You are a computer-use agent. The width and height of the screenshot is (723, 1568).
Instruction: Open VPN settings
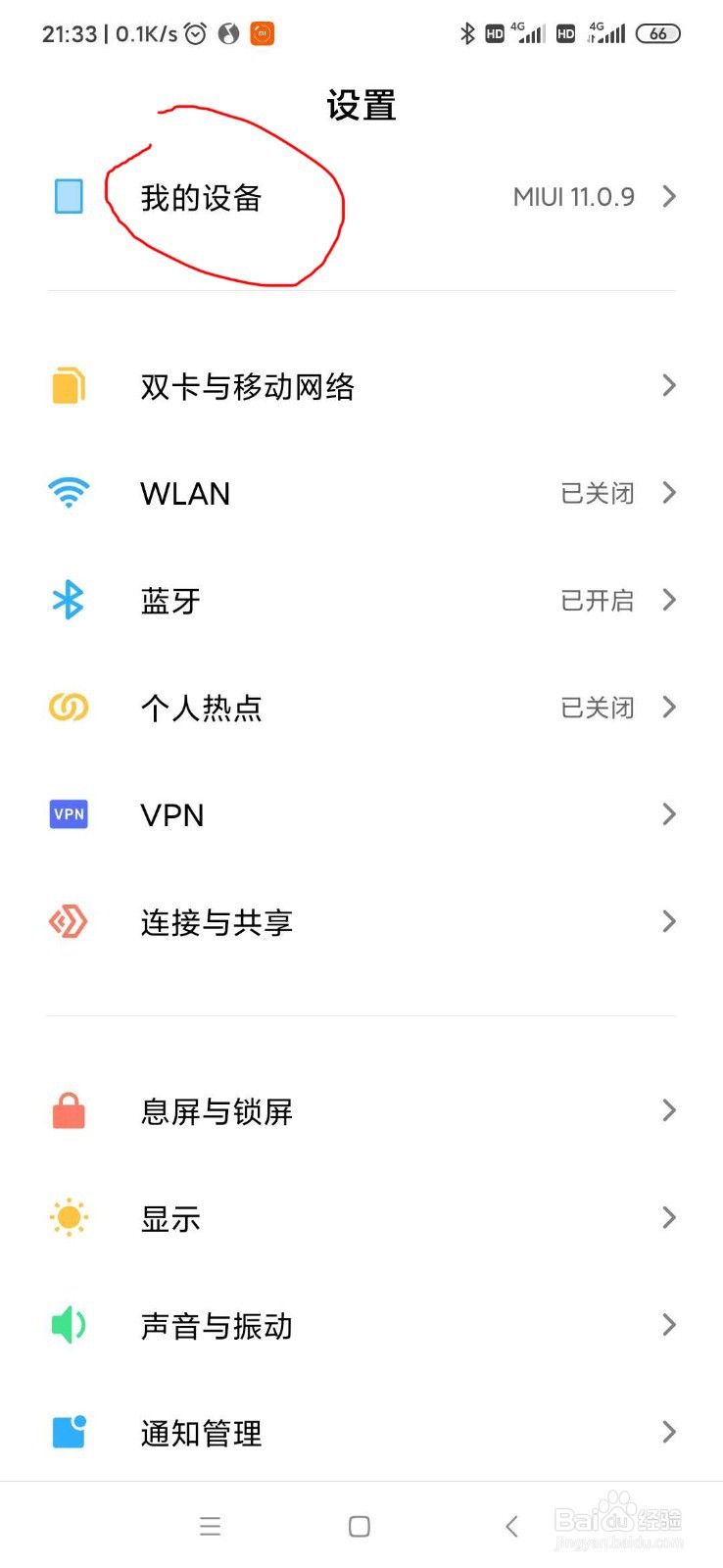point(361,814)
